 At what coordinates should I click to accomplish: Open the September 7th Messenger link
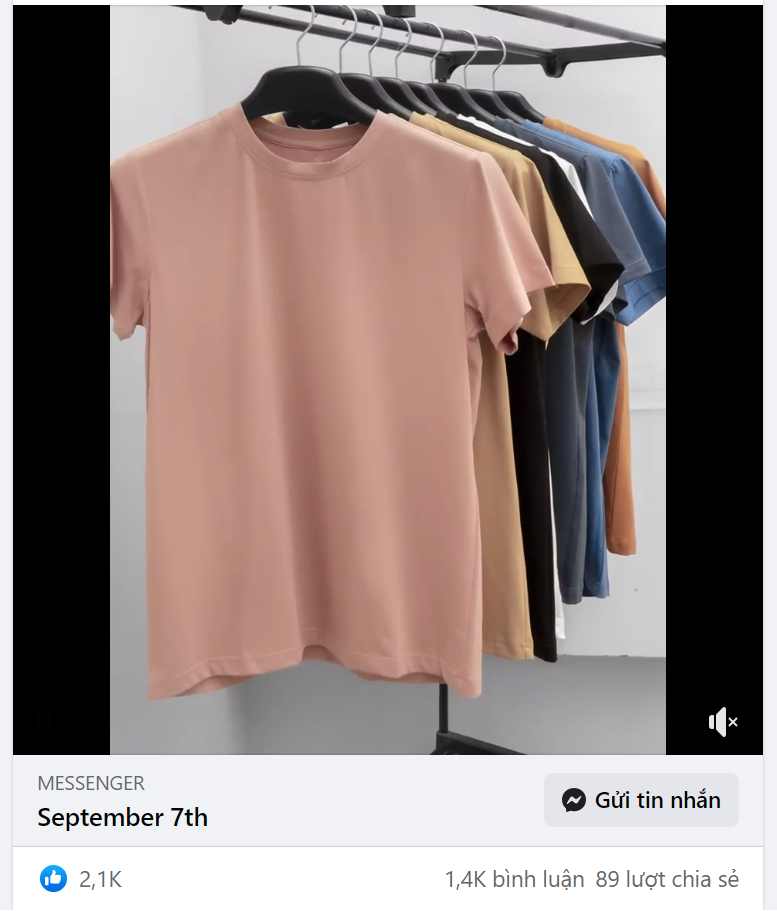tap(122, 817)
